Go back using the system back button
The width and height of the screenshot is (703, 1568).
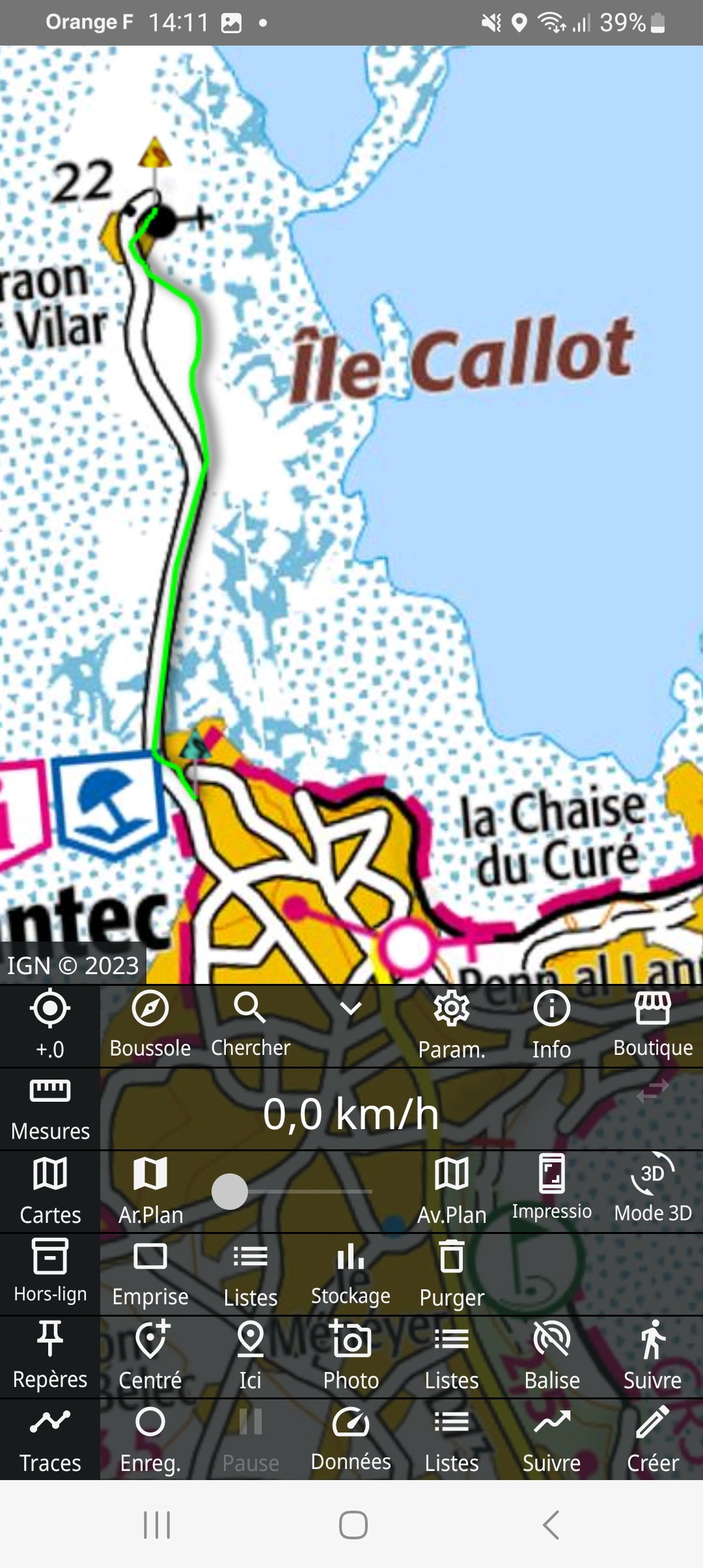pyautogui.click(x=551, y=1525)
